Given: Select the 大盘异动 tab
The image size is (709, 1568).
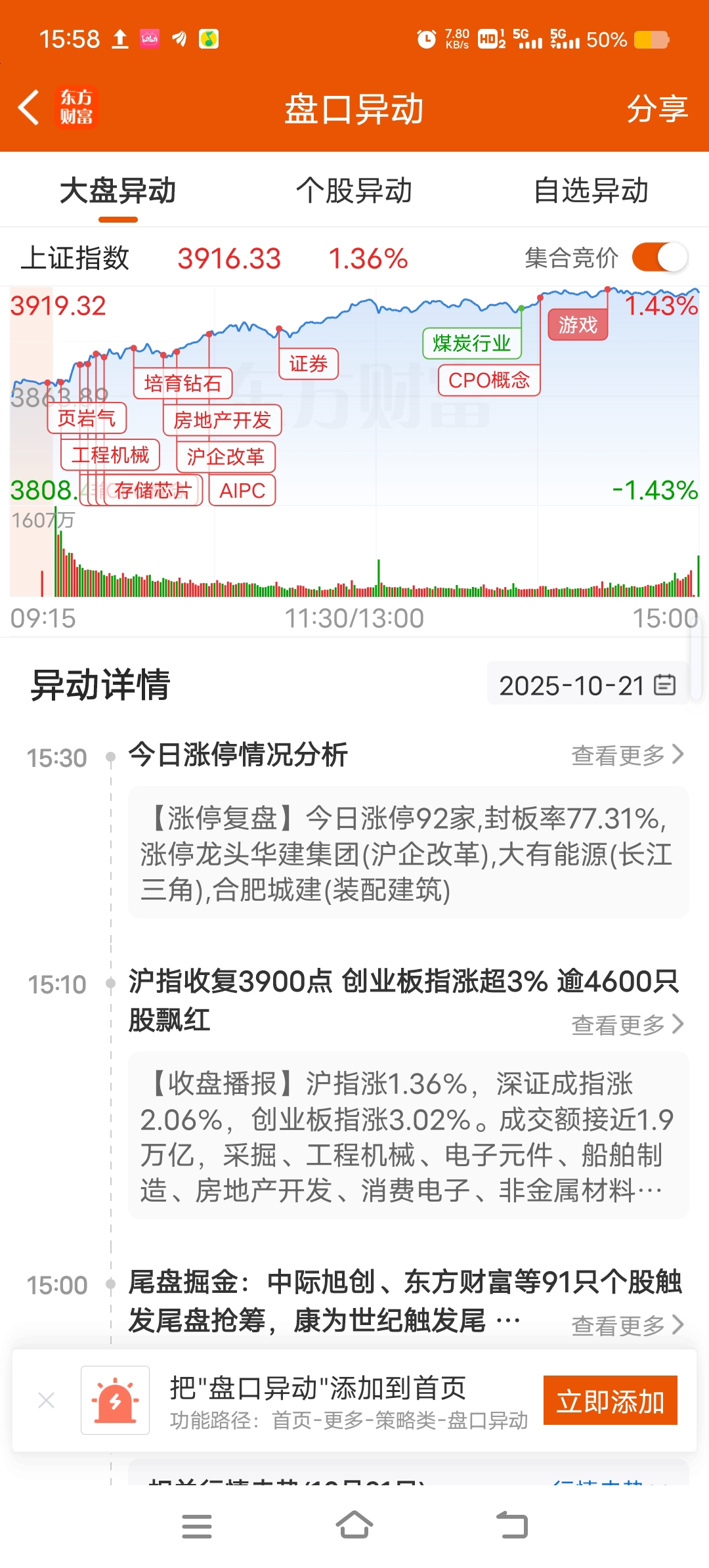Looking at the screenshot, I should [118, 191].
